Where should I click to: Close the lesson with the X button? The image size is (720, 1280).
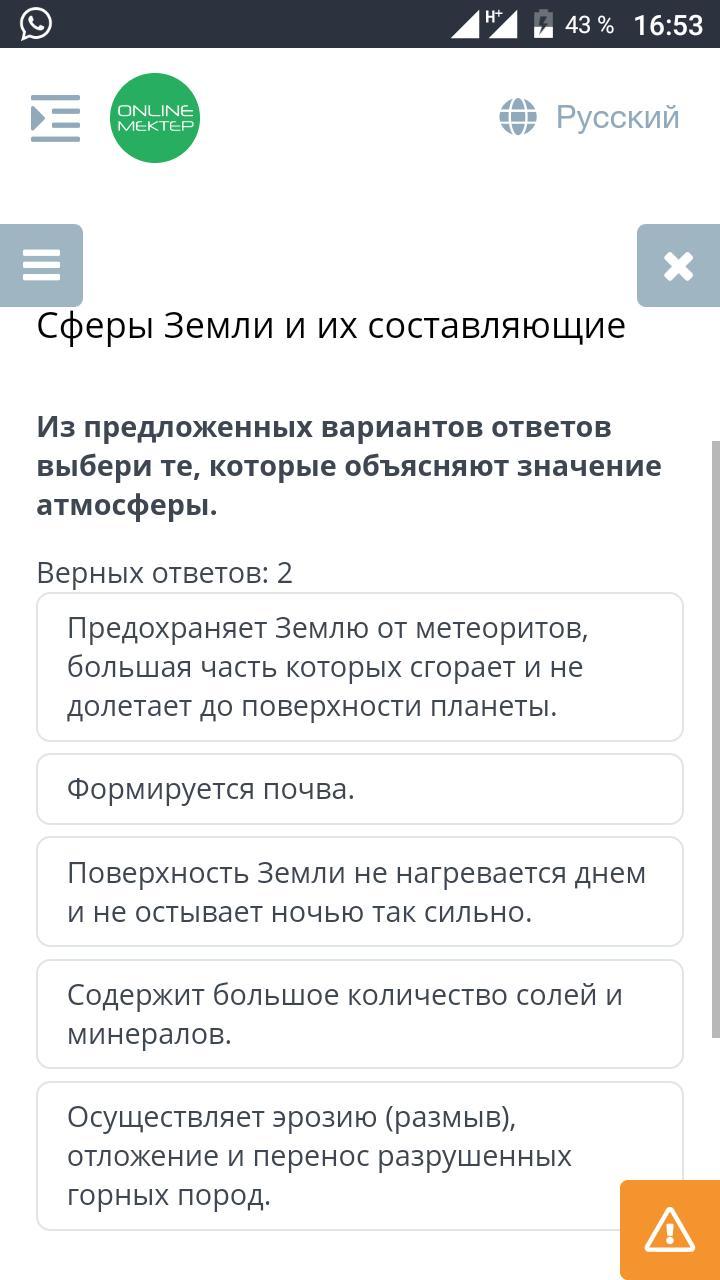678,265
